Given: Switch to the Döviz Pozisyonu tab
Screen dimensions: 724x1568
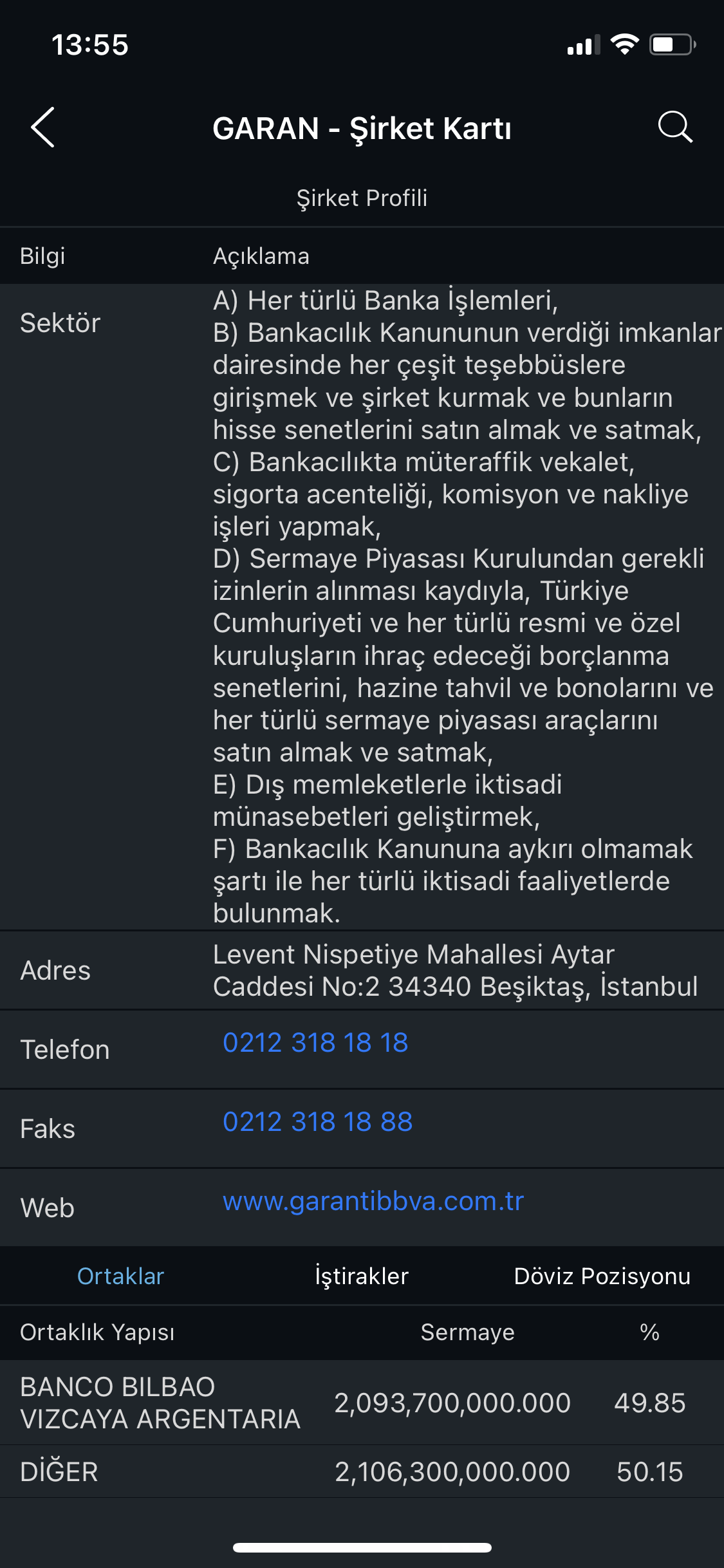Looking at the screenshot, I should click(x=602, y=1276).
